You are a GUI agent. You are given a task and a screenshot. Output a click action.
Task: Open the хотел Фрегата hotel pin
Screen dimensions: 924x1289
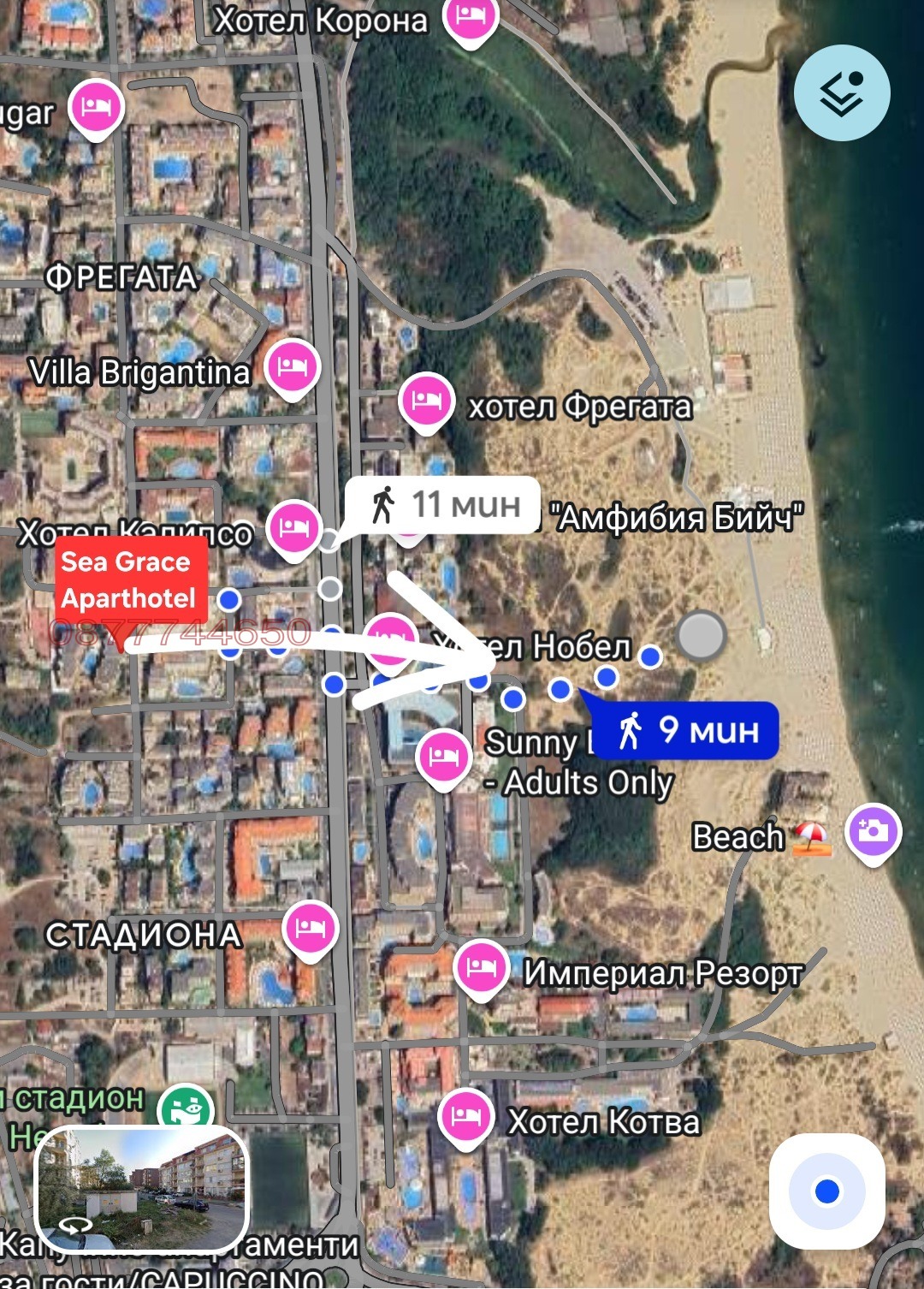(x=426, y=401)
